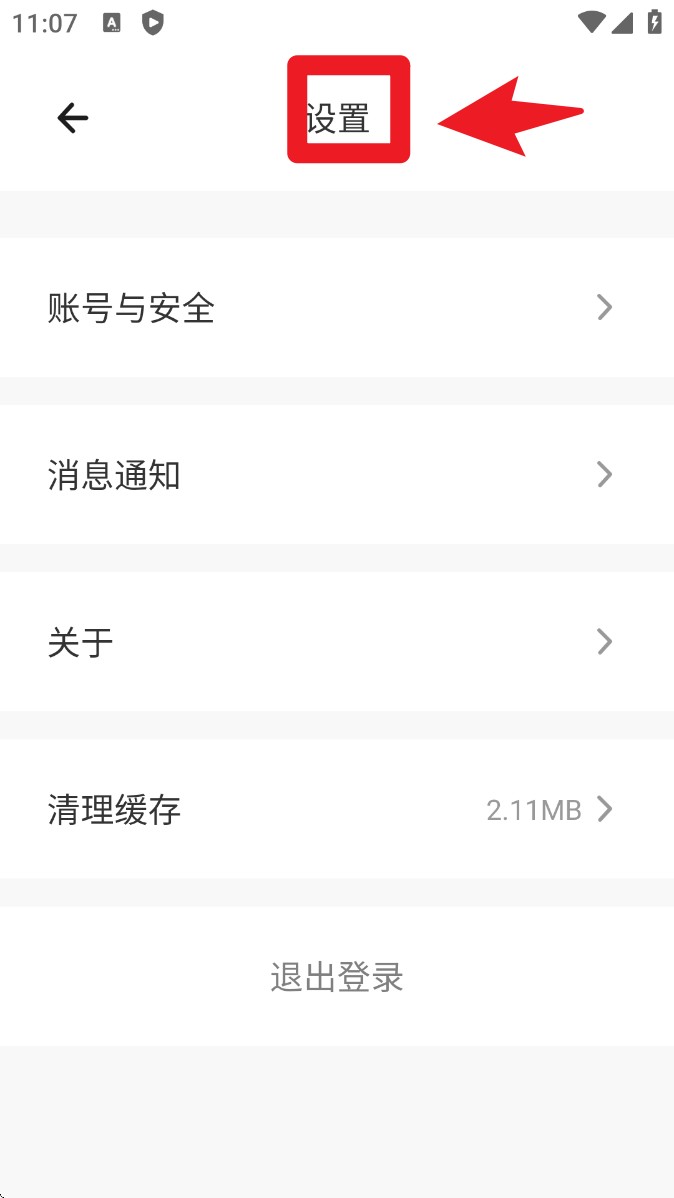This screenshot has width=674, height=1198.
Task: Go back using the arrow icon
Action: pyautogui.click(x=72, y=118)
